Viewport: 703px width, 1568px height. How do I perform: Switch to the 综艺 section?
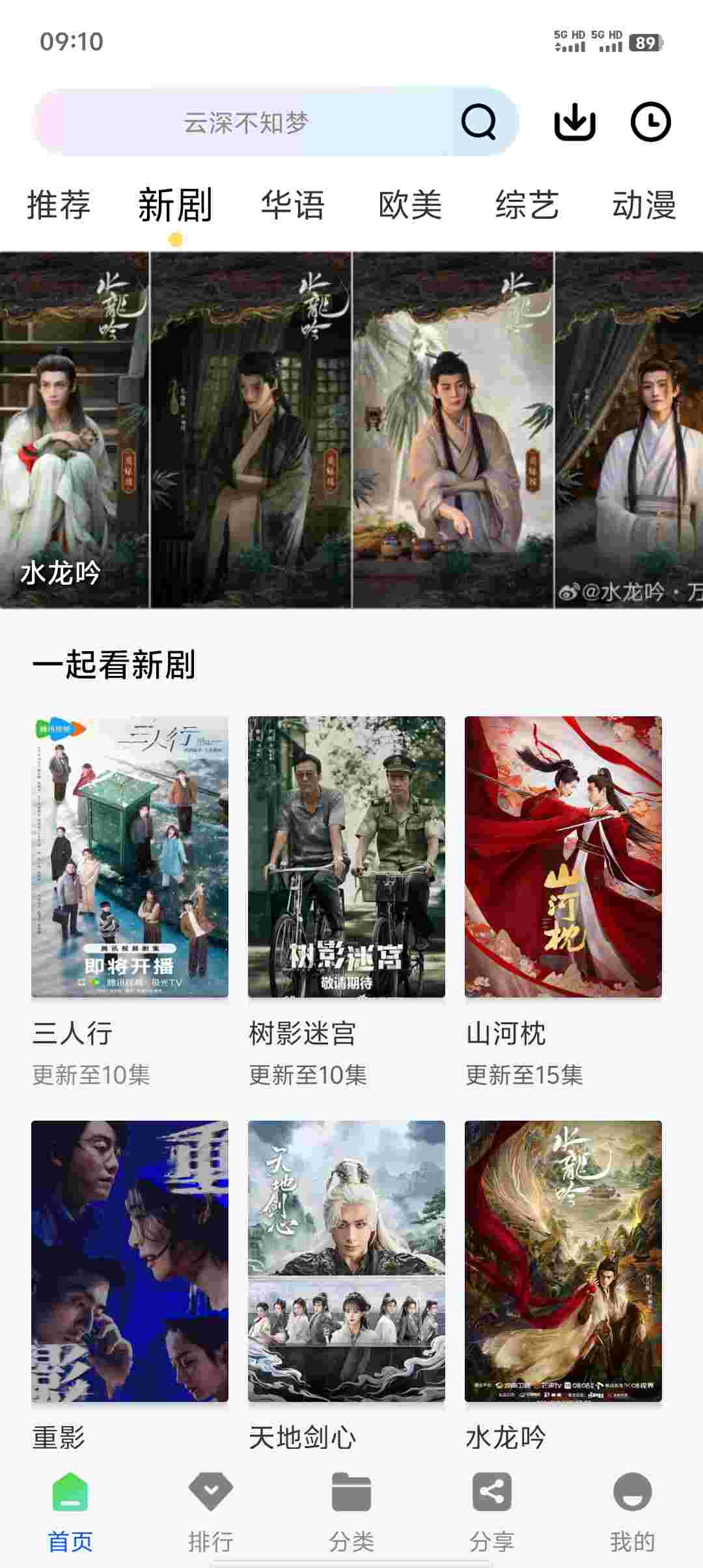(527, 205)
